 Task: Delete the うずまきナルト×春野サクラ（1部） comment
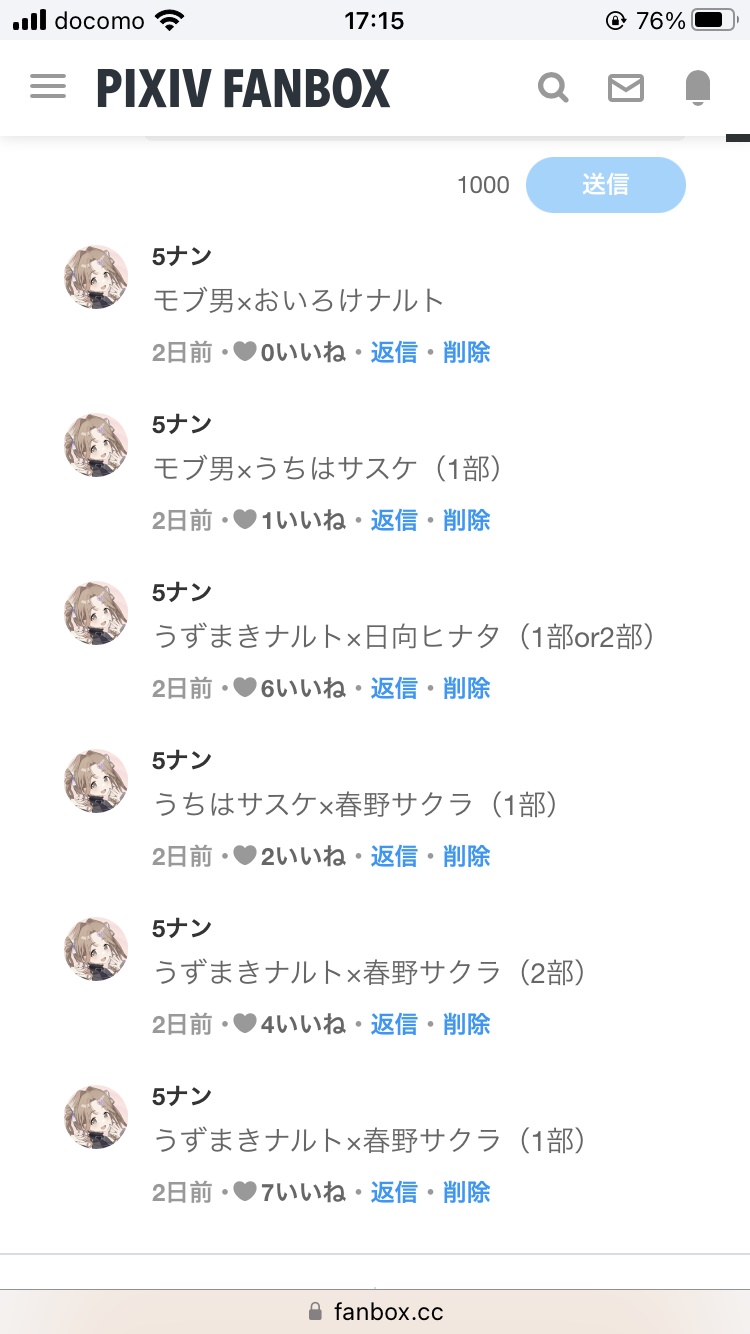point(467,1192)
